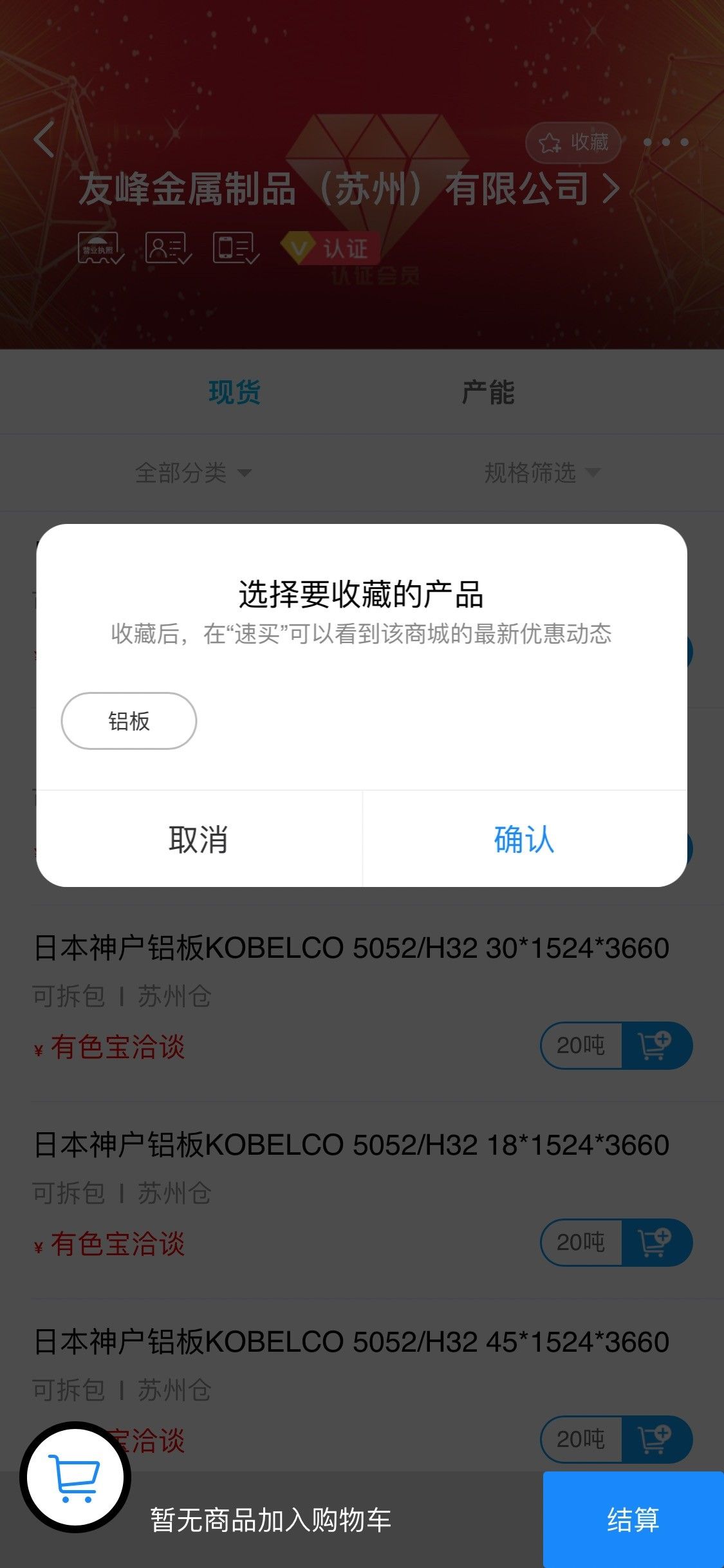Switch to the 现货 tab

pos(234,393)
